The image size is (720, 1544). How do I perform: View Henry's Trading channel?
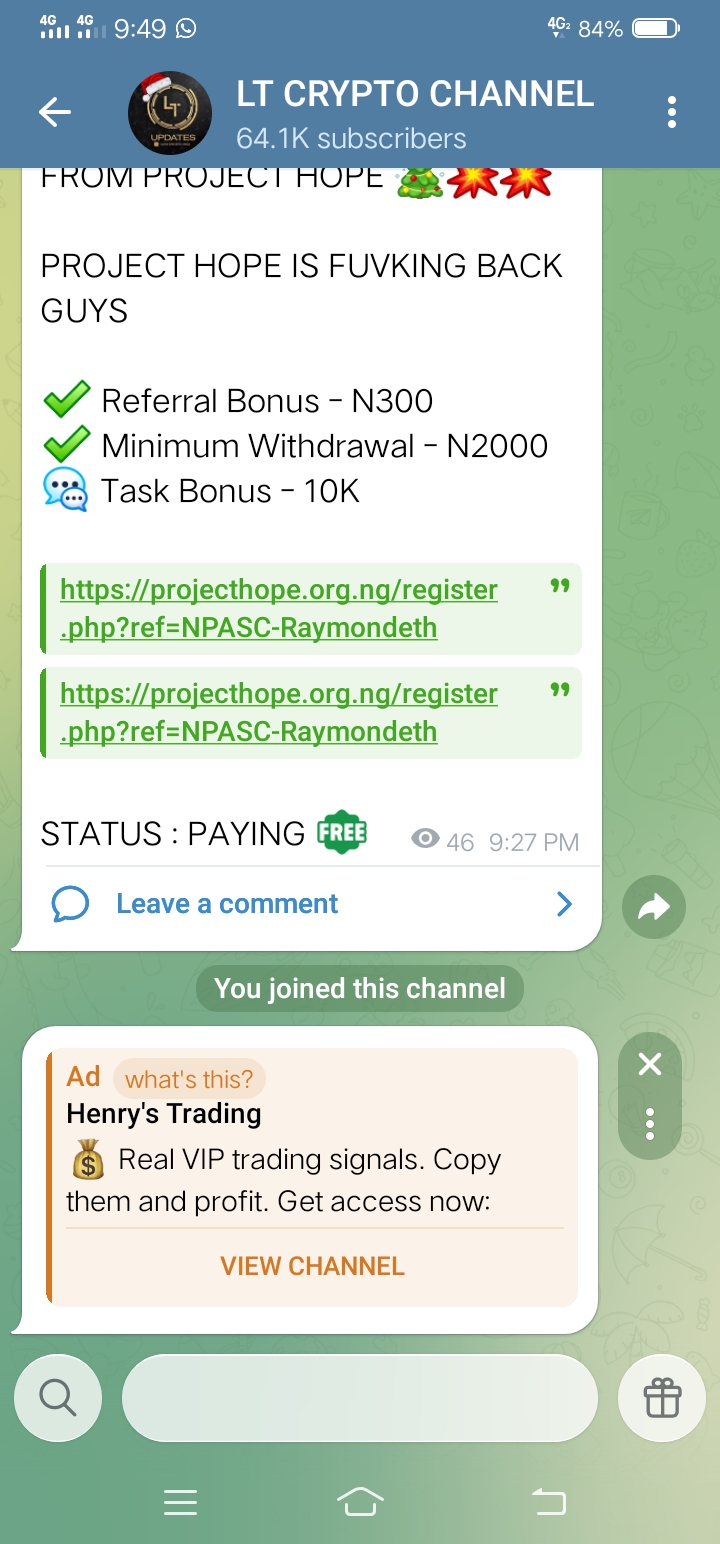click(312, 1265)
